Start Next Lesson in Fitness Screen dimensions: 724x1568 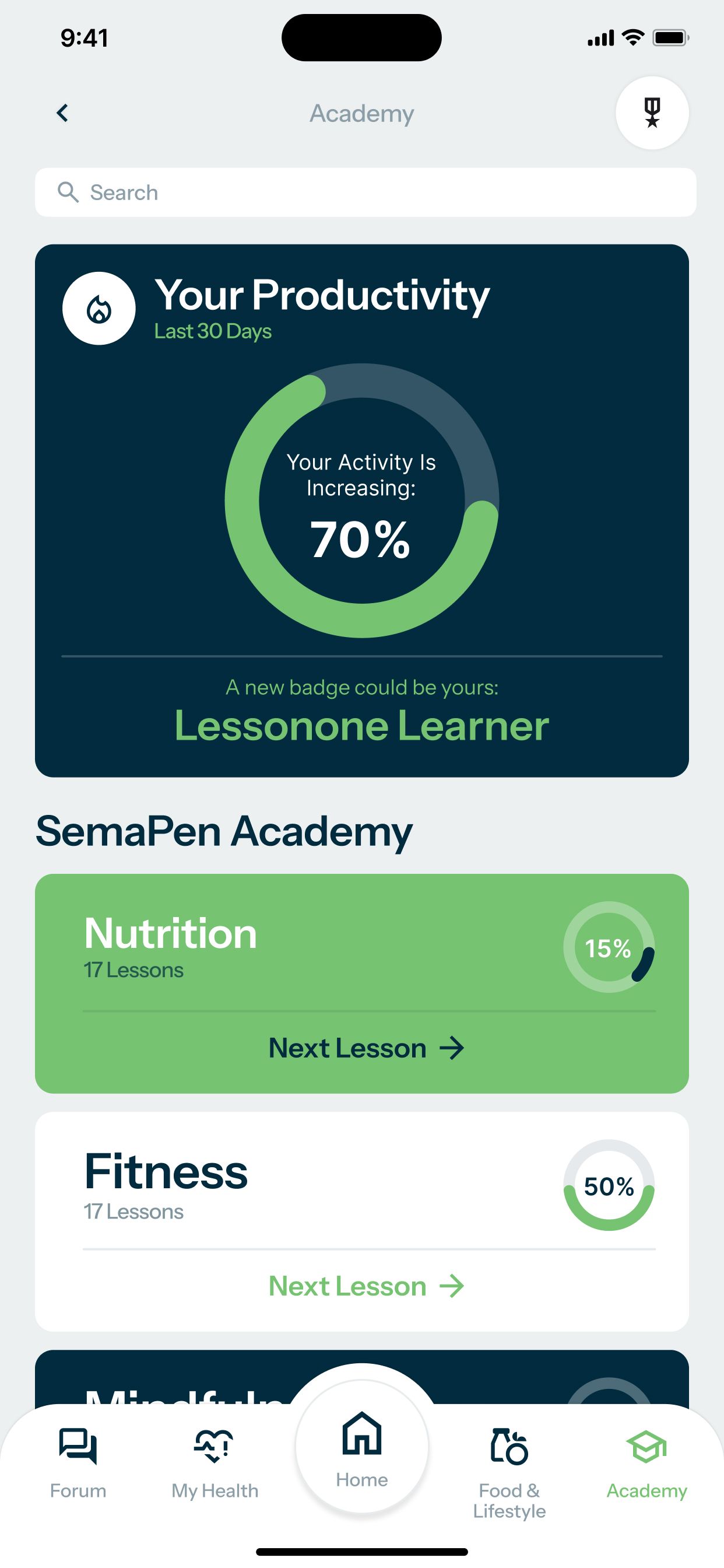pyautogui.click(x=365, y=1286)
